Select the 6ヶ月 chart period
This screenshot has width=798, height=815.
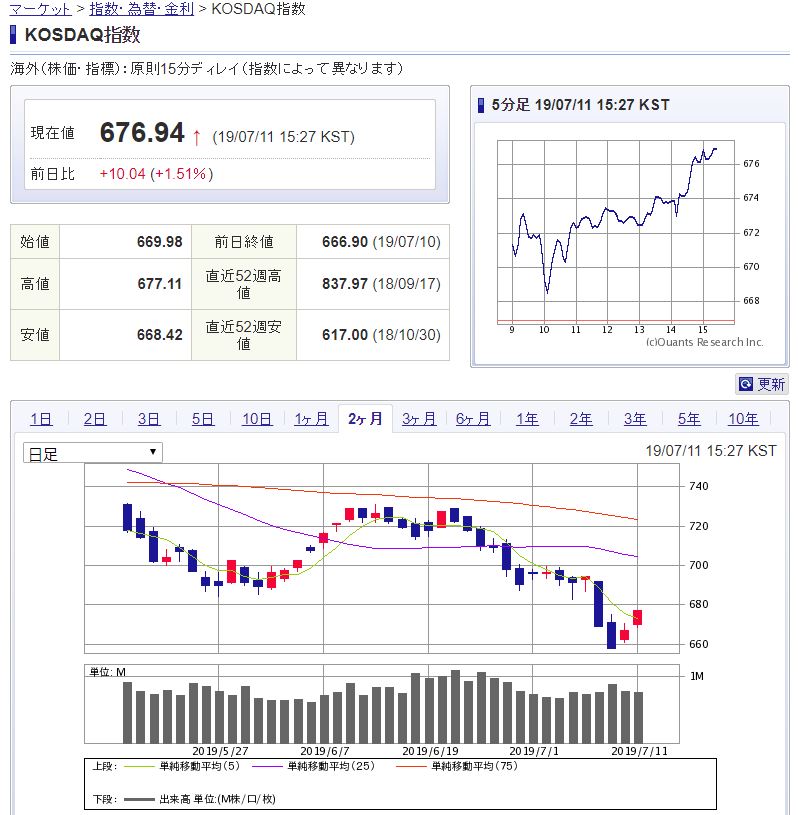click(x=473, y=419)
